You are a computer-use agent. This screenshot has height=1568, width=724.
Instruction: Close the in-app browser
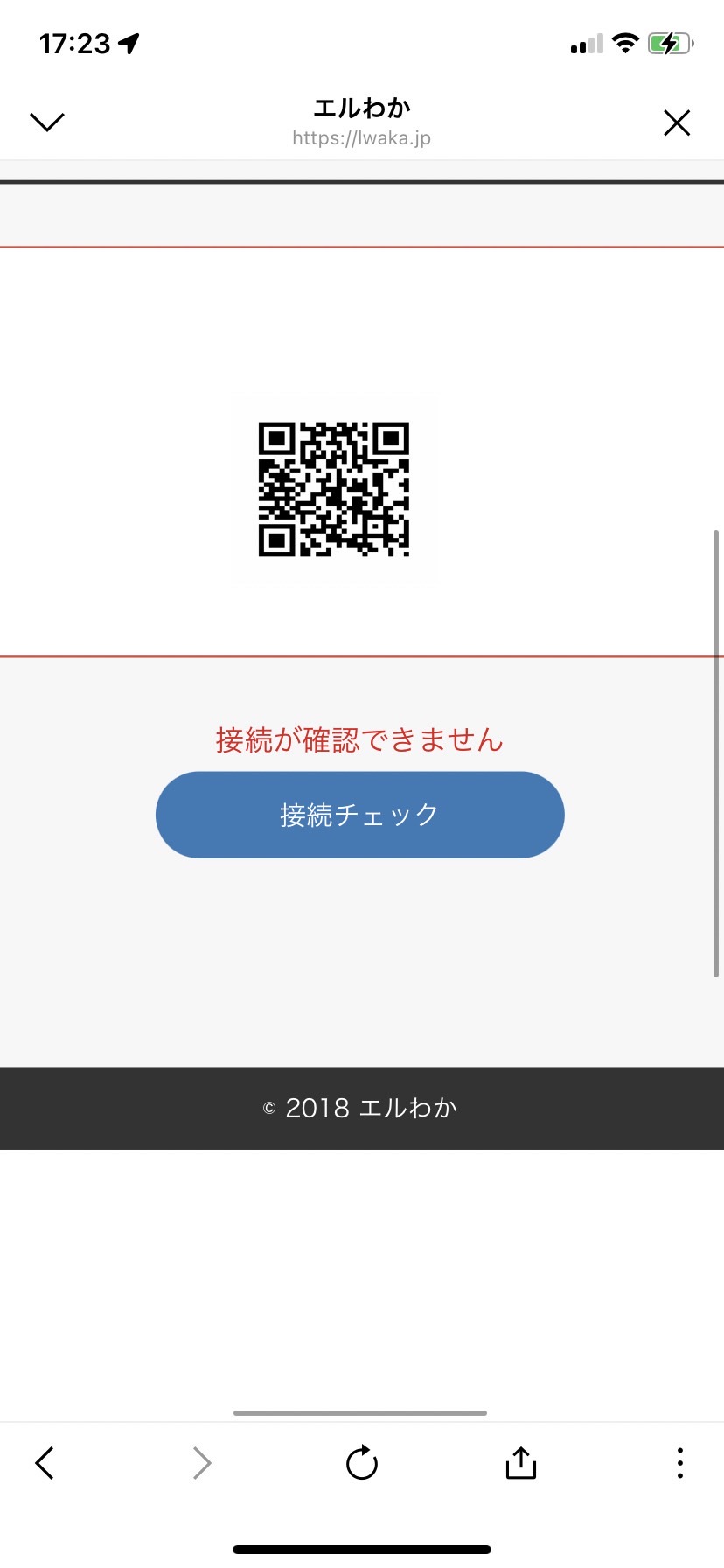(677, 122)
